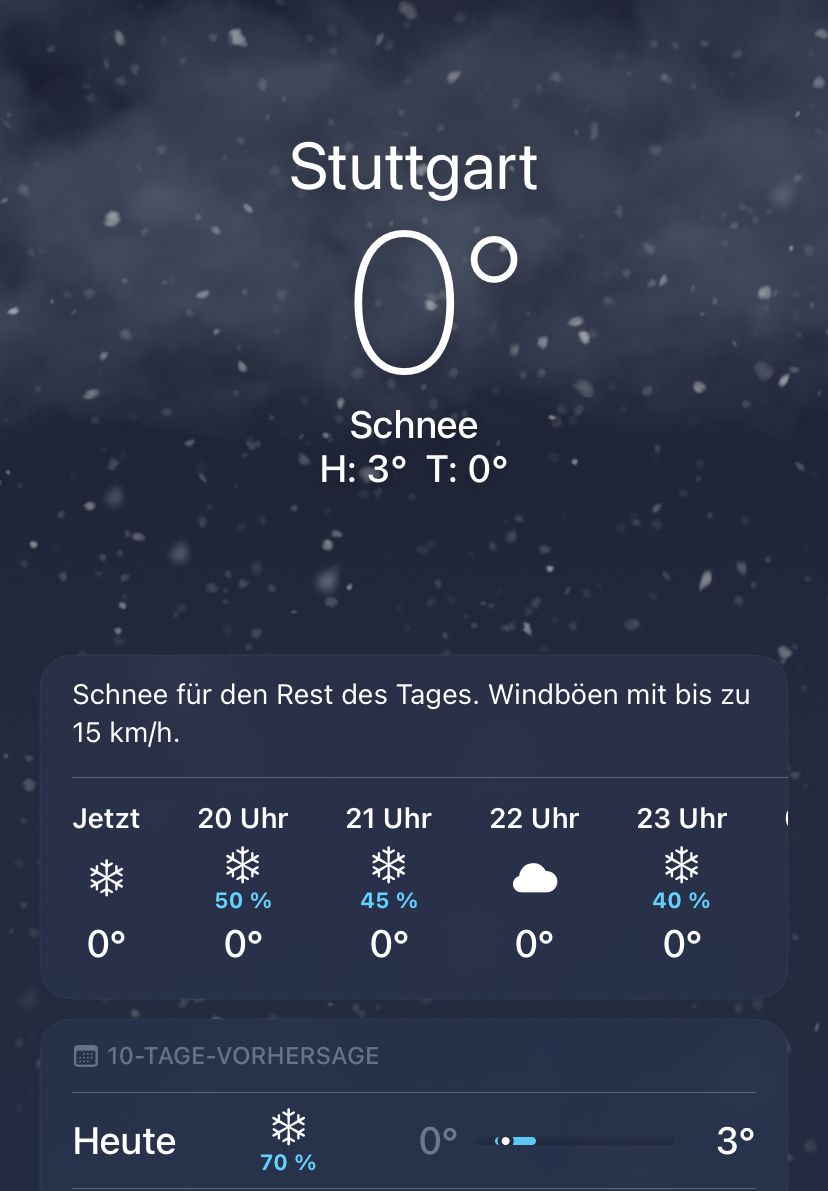Open the Heute row in 10-day forecast
The height and width of the screenshot is (1191, 828).
point(413,1141)
